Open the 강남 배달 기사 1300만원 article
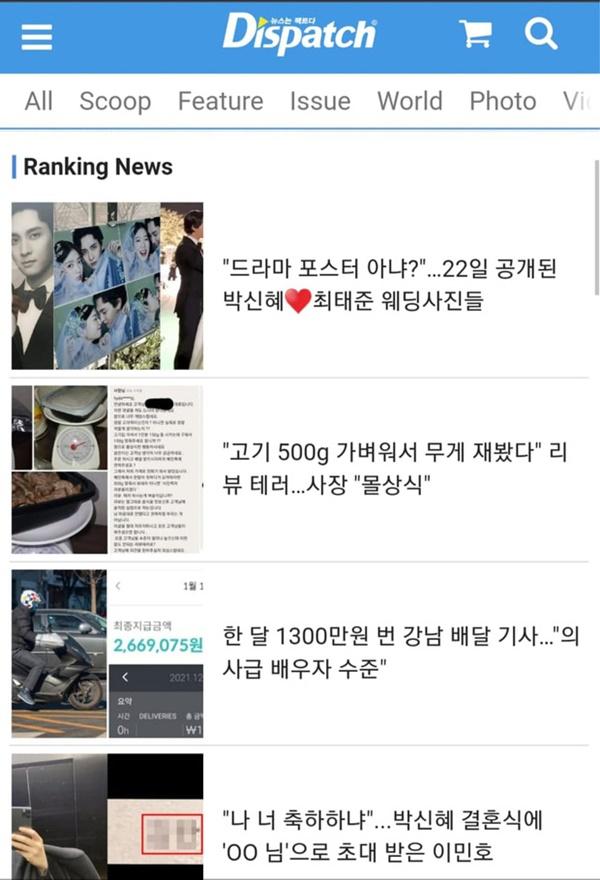 [400, 652]
